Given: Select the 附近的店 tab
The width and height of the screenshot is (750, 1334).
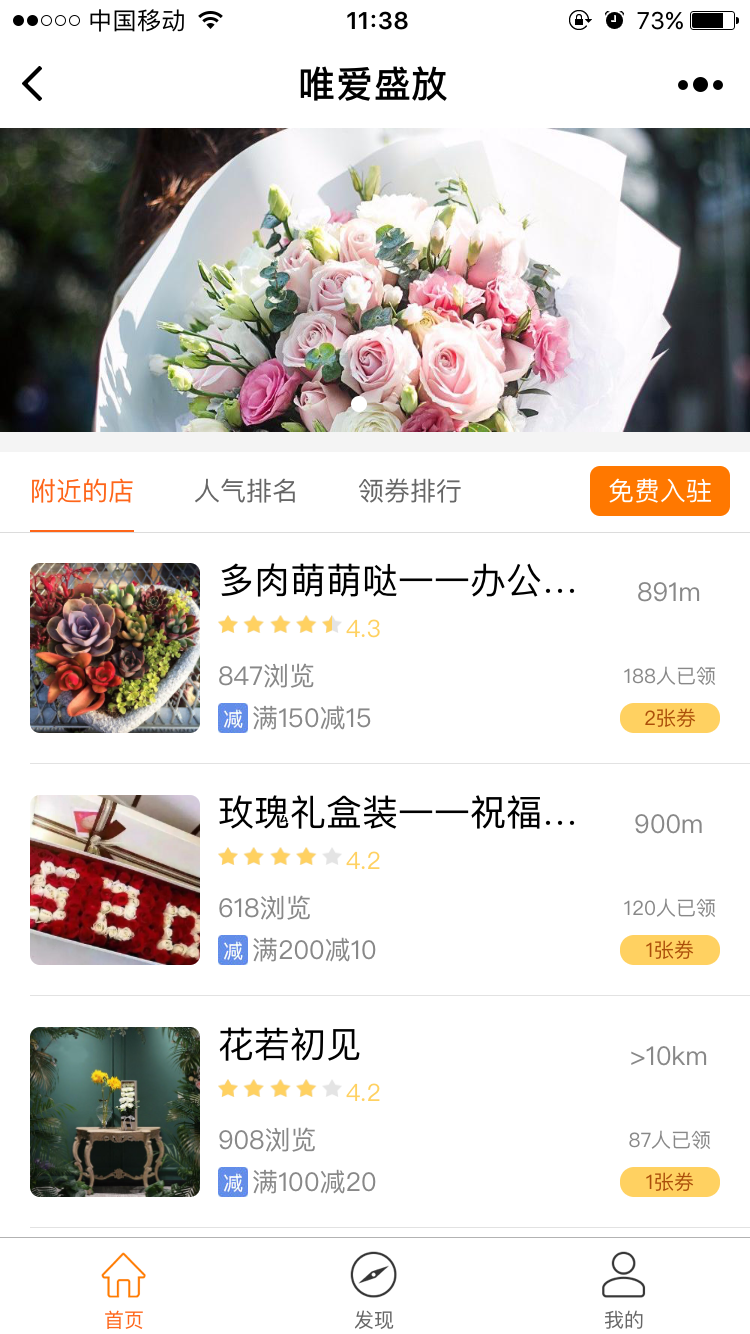Looking at the screenshot, I should [82, 491].
